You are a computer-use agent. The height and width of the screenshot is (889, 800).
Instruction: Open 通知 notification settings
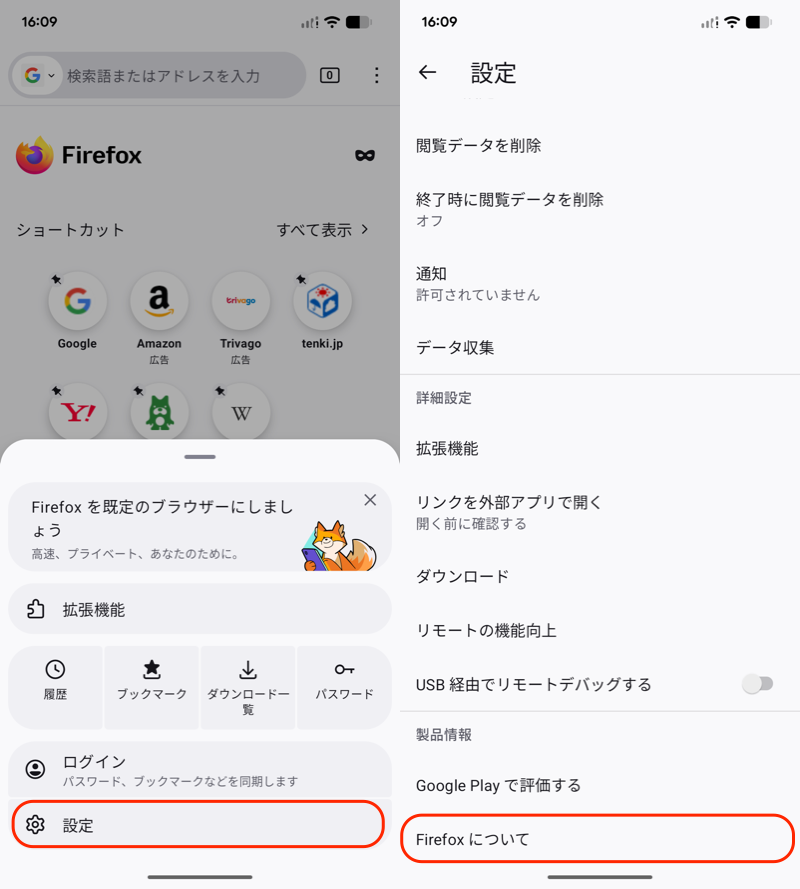600,283
